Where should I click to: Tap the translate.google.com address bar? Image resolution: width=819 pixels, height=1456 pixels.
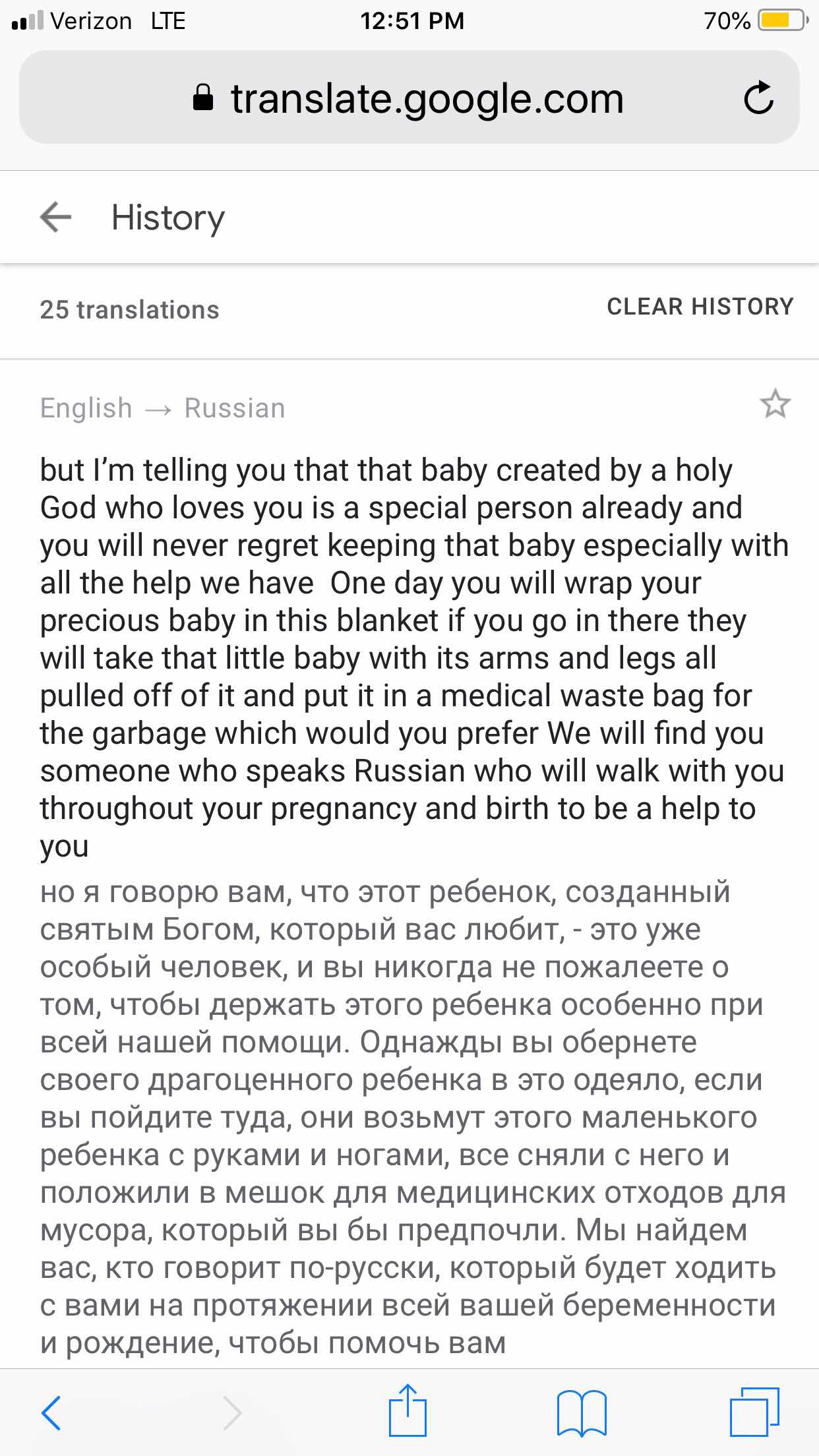(409, 98)
